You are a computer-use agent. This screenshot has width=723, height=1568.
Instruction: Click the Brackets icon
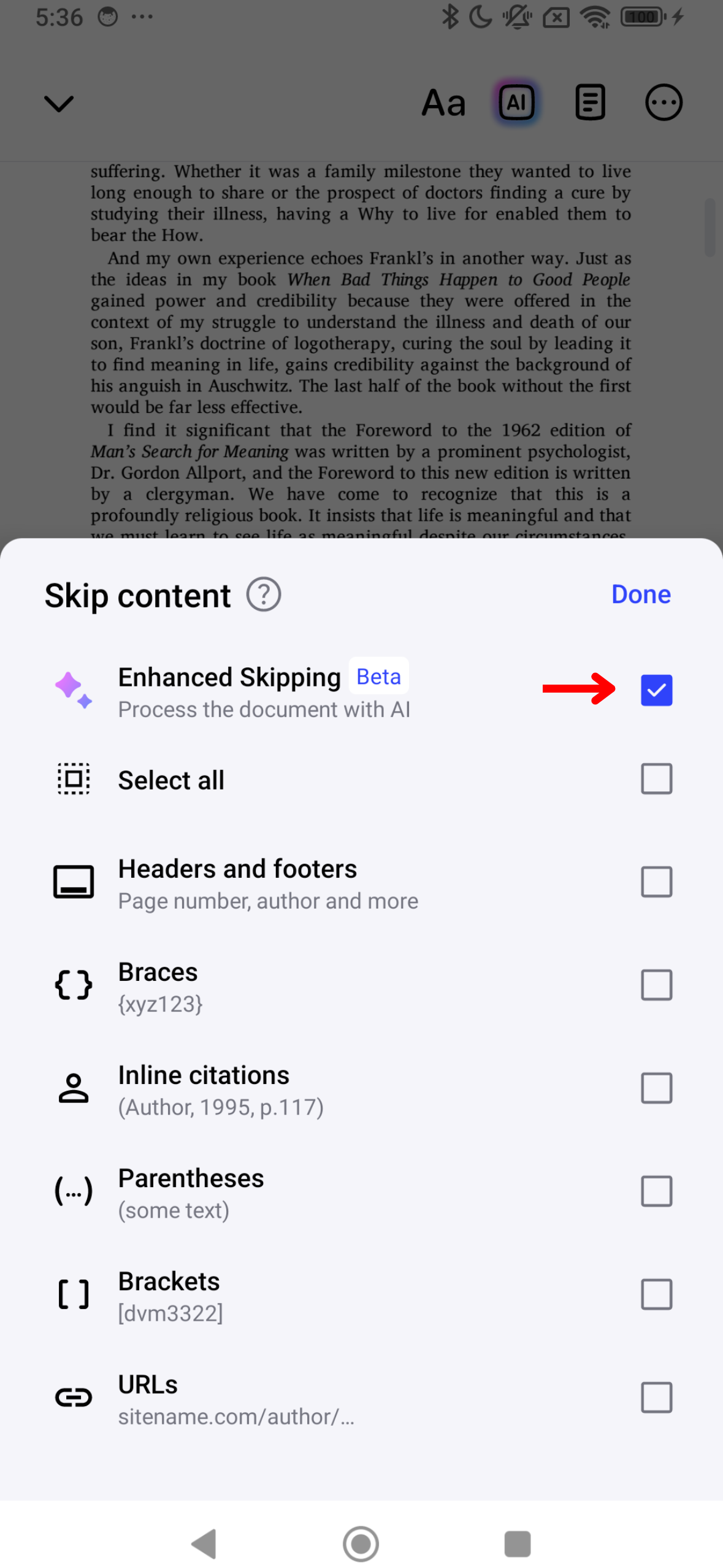72,1294
